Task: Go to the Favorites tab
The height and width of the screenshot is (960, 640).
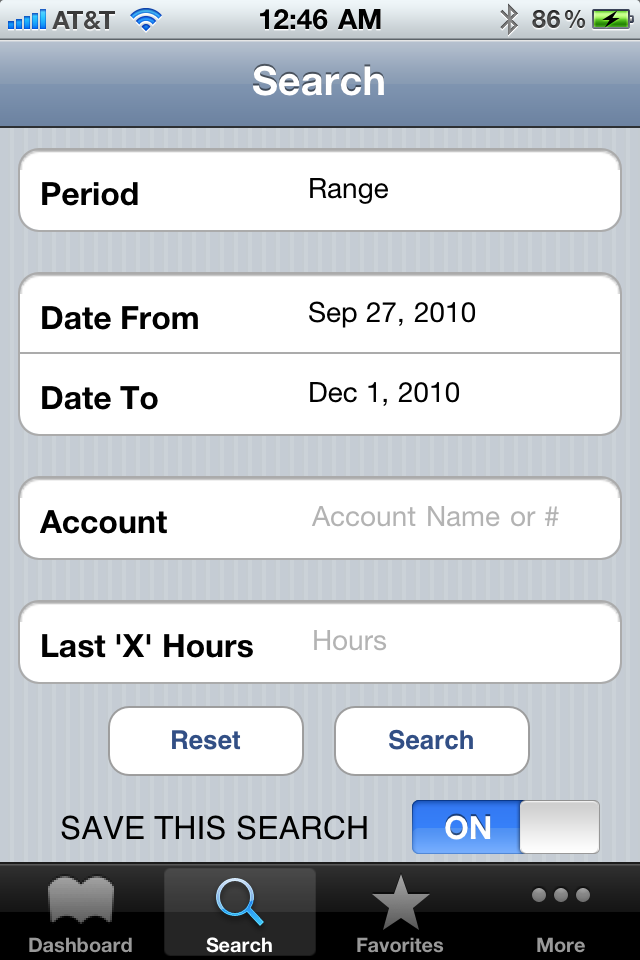Action: [x=399, y=912]
